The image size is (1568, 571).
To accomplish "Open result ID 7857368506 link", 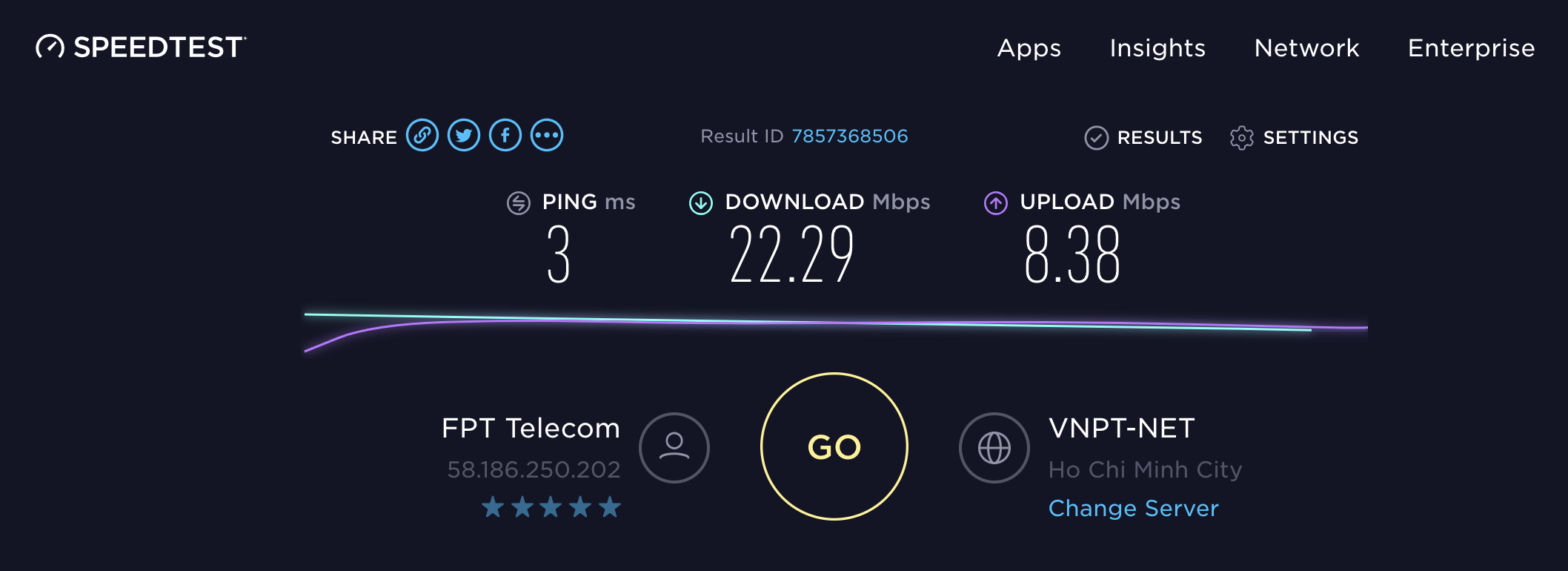I will (x=849, y=136).
